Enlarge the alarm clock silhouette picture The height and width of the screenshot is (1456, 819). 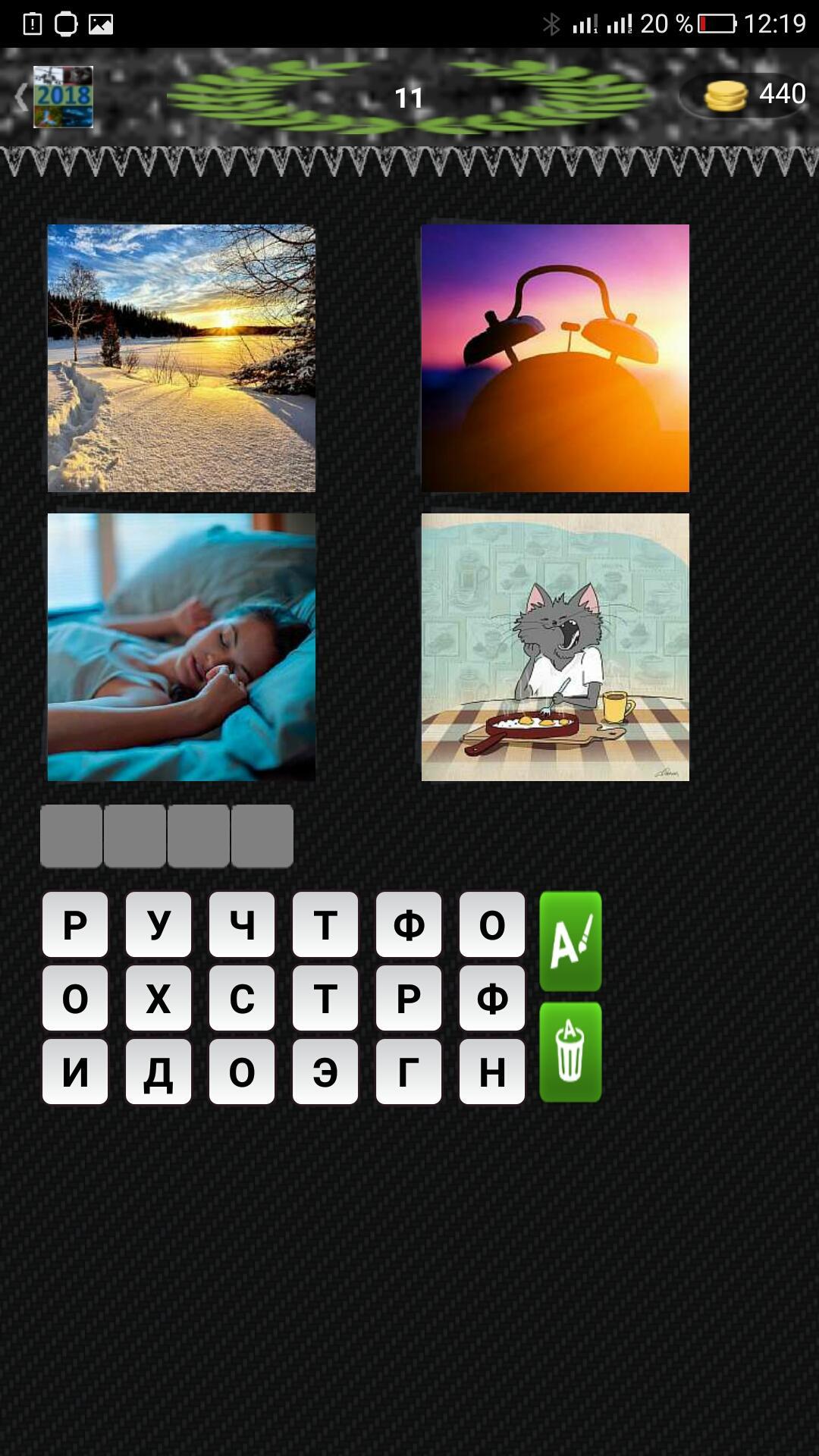click(555, 358)
